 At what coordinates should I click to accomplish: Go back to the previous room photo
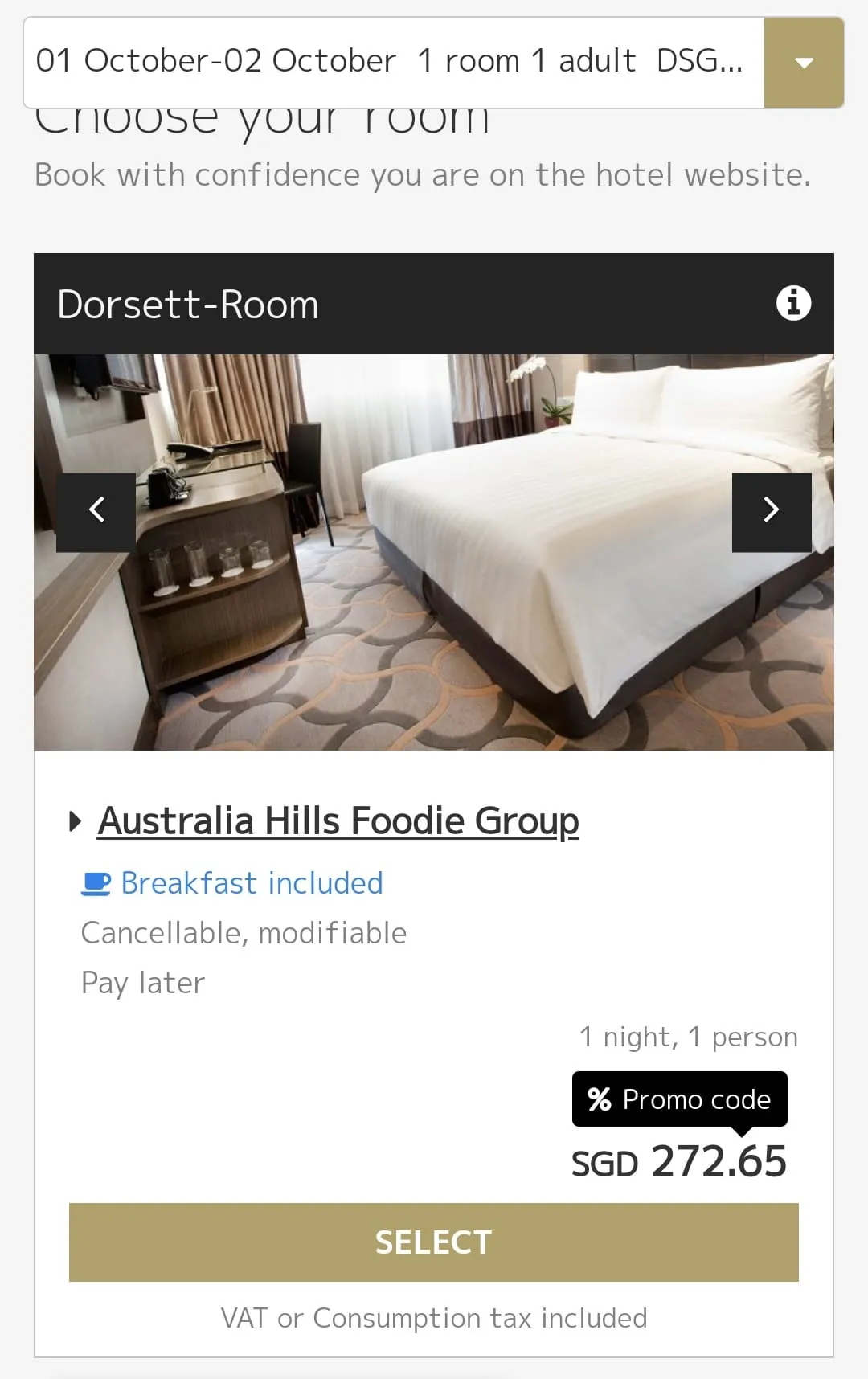tap(96, 509)
